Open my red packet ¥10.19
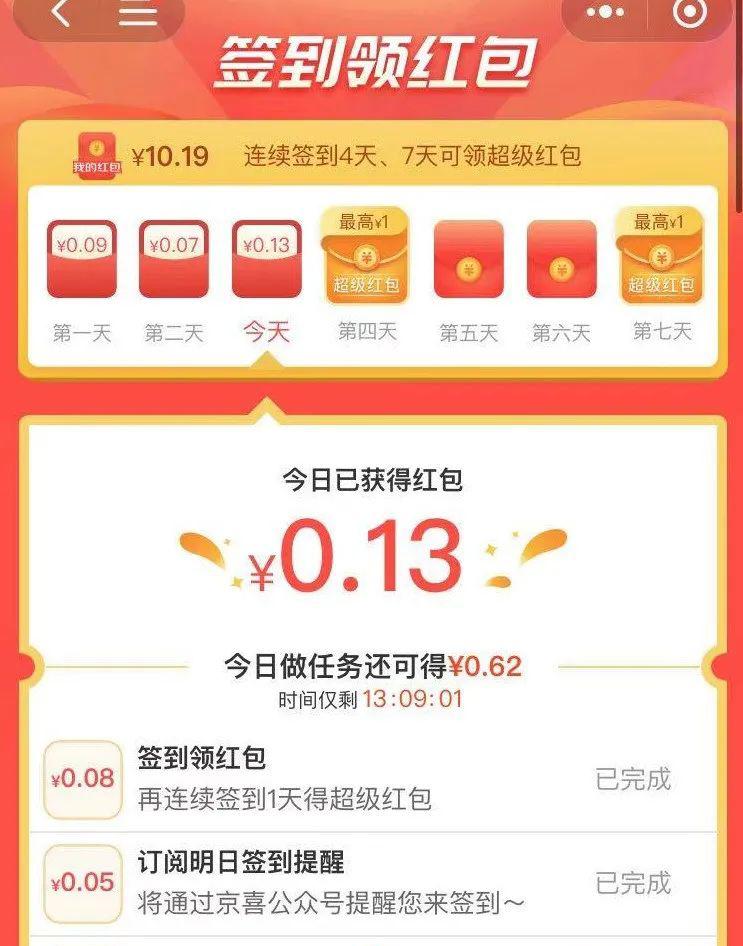This screenshot has height=946, width=743. (x=141, y=157)
